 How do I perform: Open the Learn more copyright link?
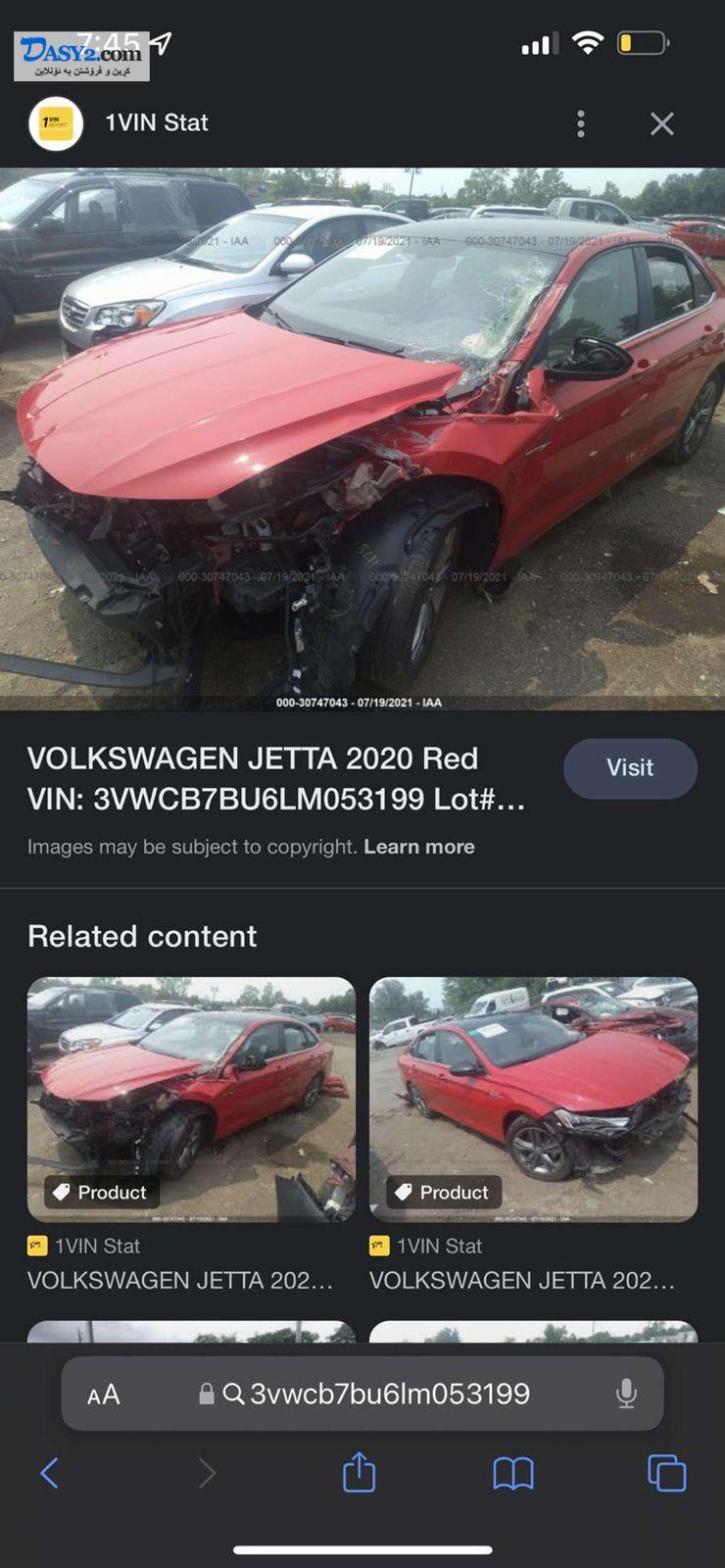click(419, 847)
